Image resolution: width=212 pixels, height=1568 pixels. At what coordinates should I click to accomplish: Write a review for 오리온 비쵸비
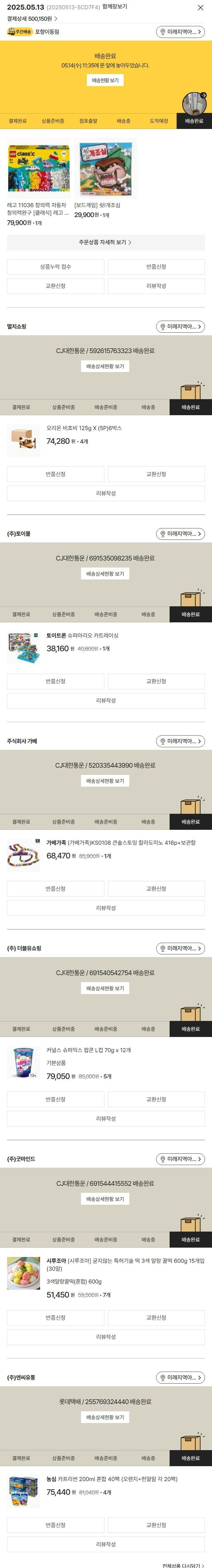point(105,494)
